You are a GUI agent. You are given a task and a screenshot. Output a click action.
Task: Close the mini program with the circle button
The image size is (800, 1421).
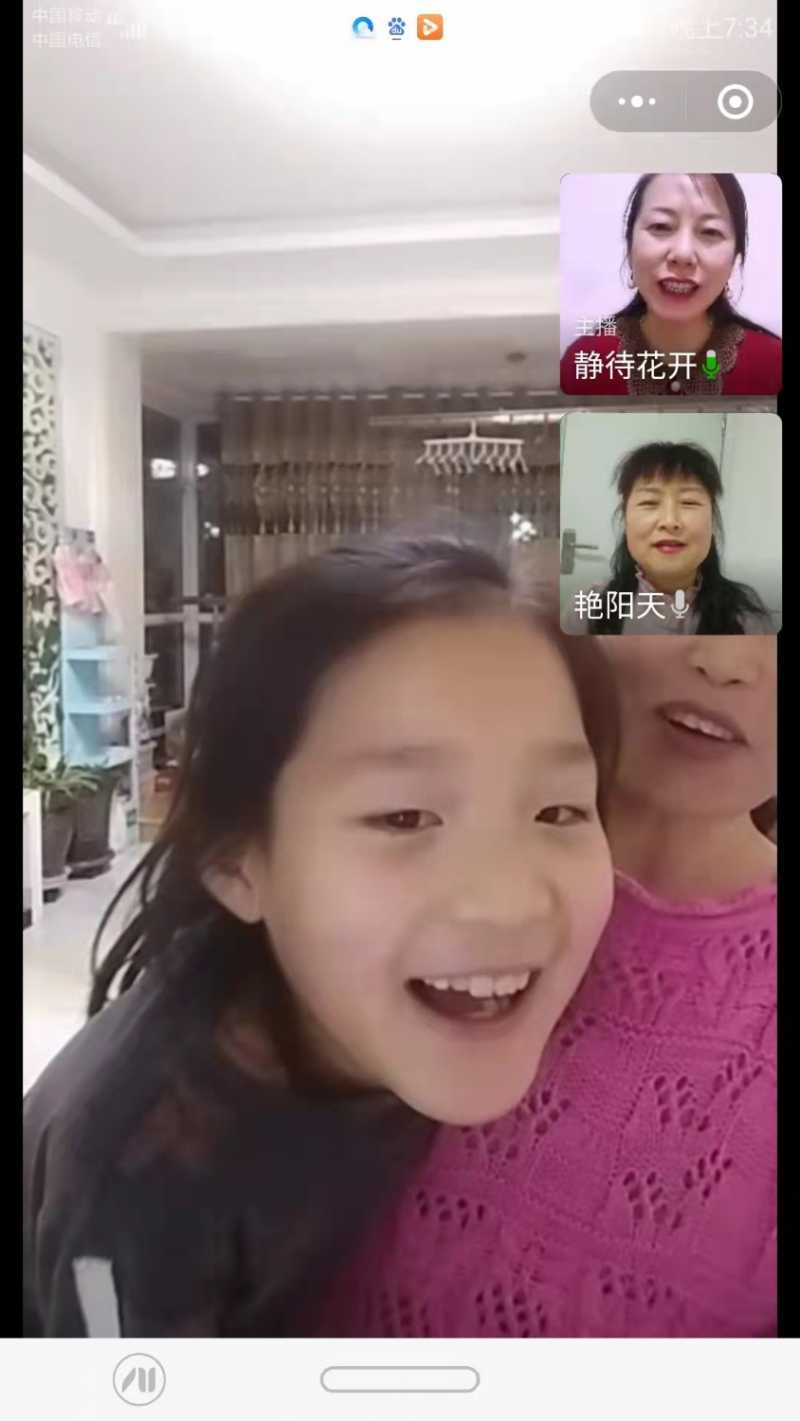[735, 102]
